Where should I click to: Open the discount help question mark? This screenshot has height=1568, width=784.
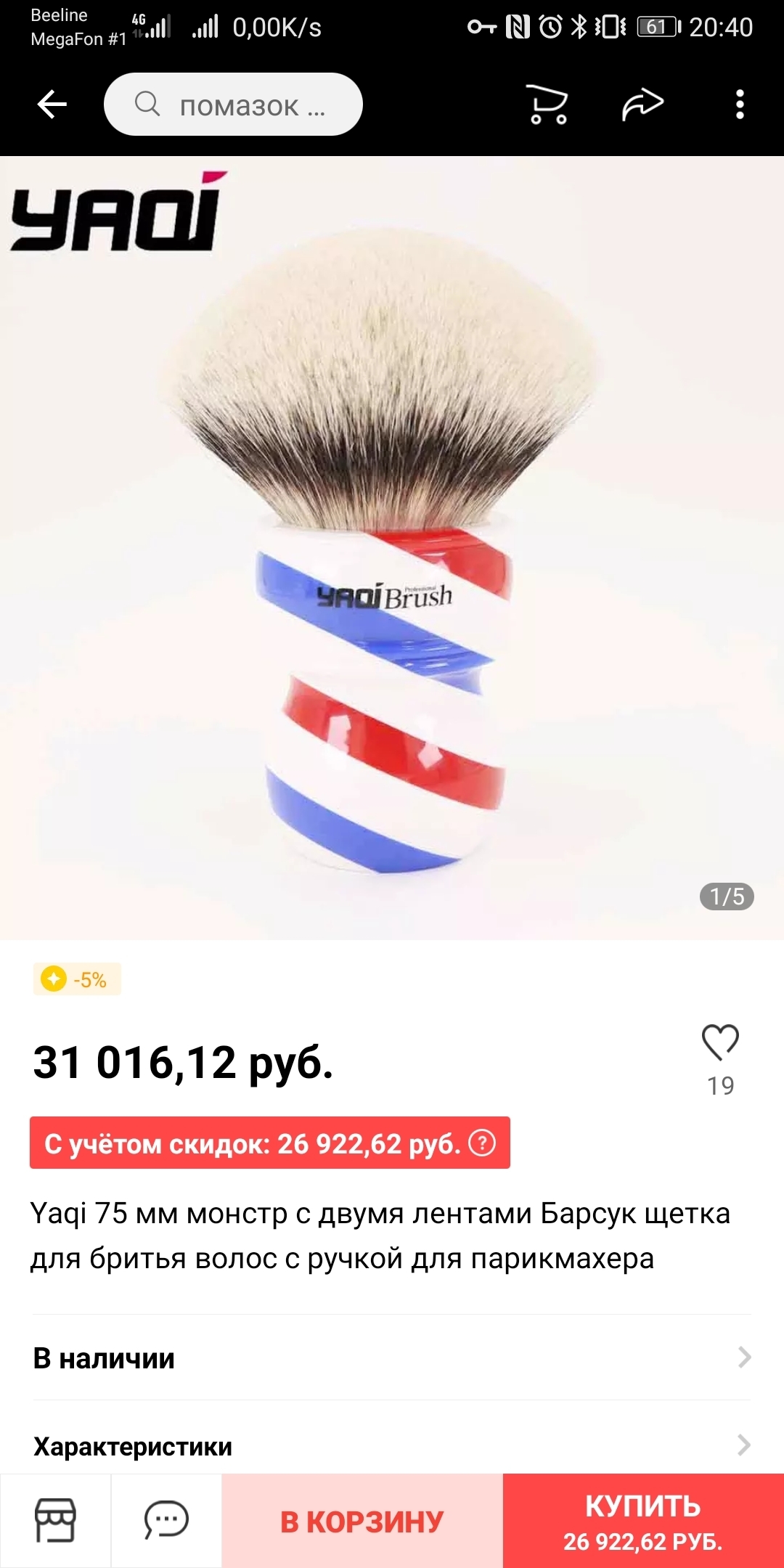coord(482,1143)
